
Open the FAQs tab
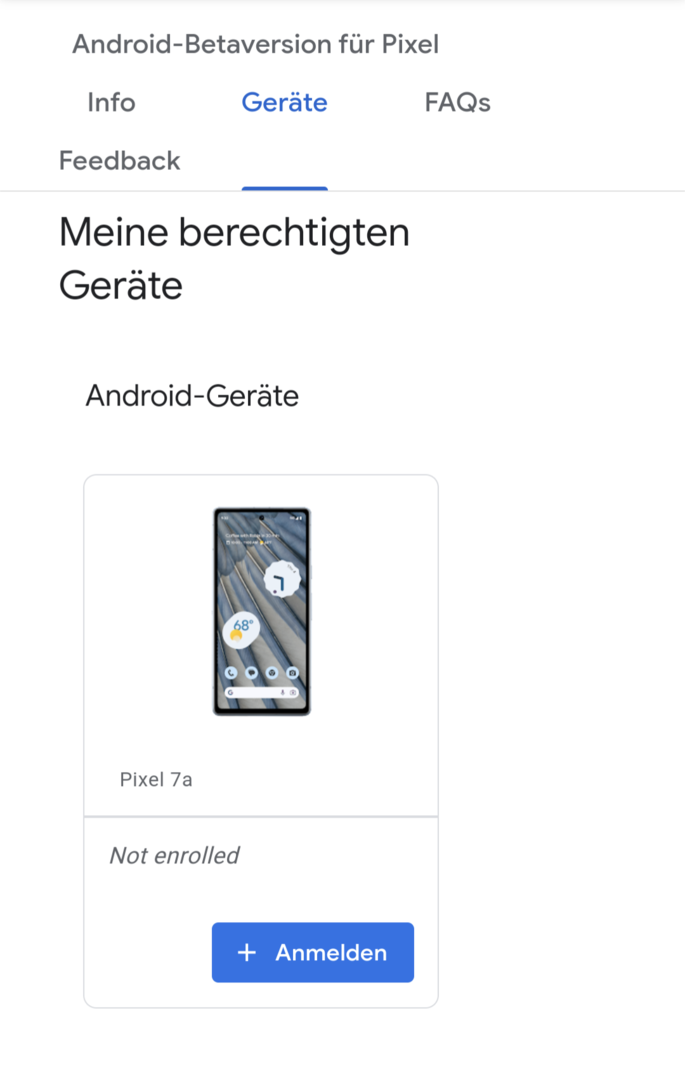457,103
